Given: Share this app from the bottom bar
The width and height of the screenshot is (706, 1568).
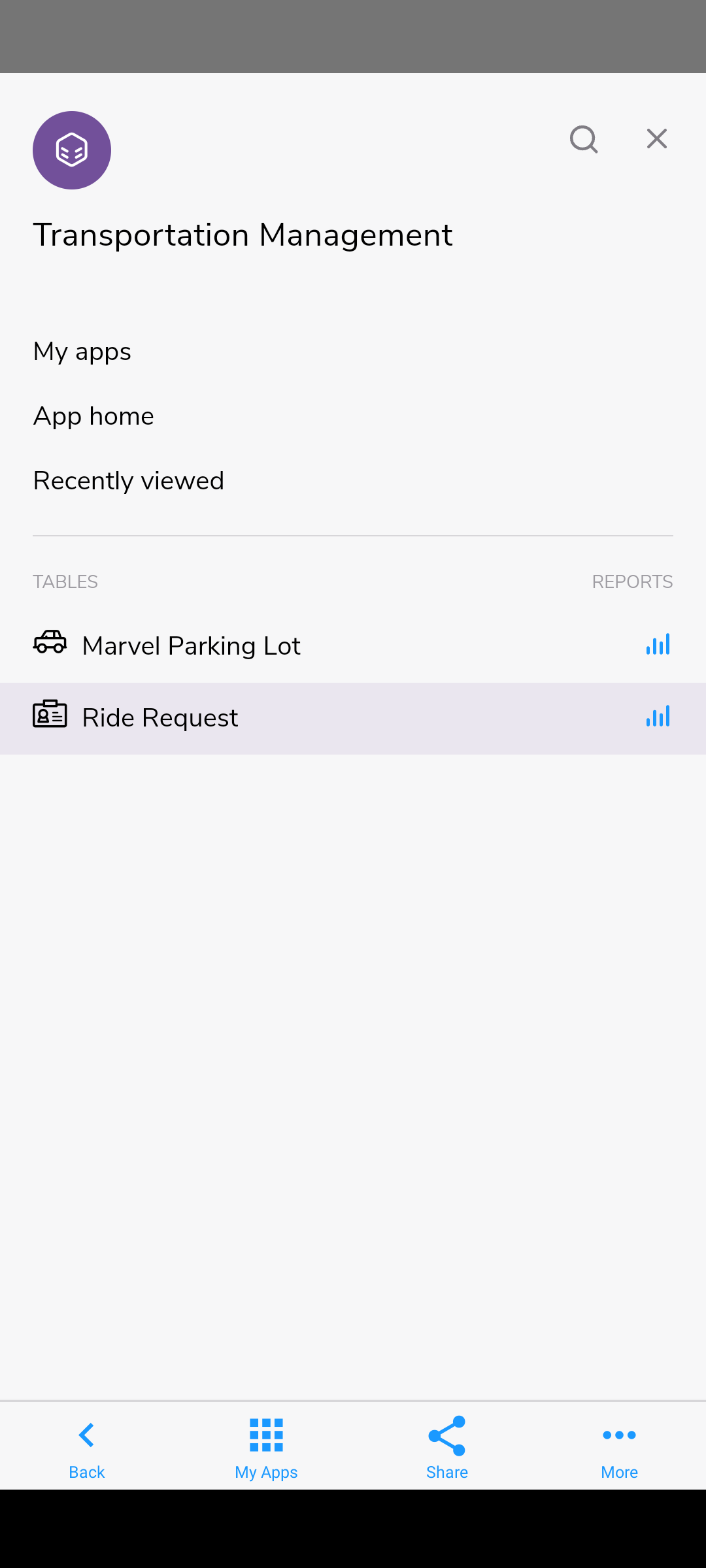Looking at the screenshot, I should point(446,1447).
